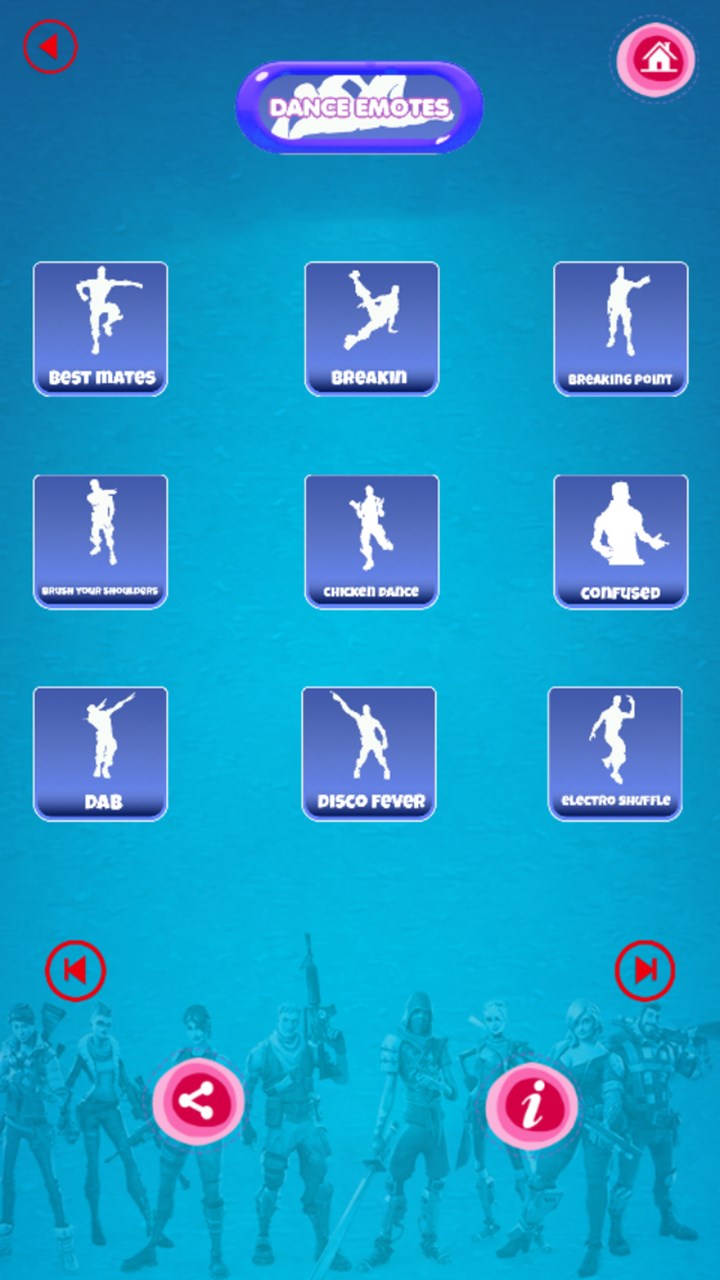This screenshot has height=1280, width=720.
Task: Go to the next page of emotes
Action: pyautogui.click(x=645, y=970)
